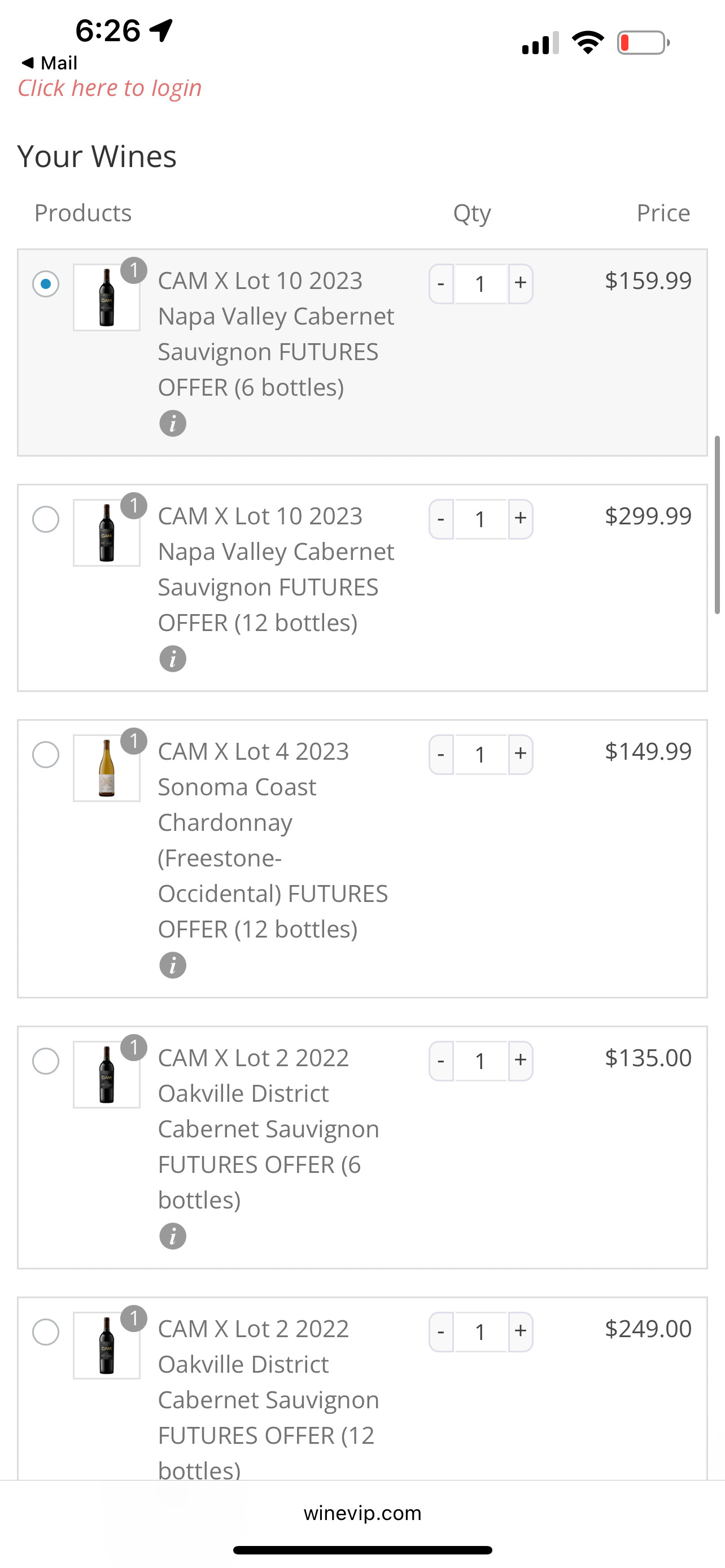Viewport: 725px width, 1568px height.
Task: Open info icon for Lot 10 6-bottle offer
Action: click(x=173, y=423)
